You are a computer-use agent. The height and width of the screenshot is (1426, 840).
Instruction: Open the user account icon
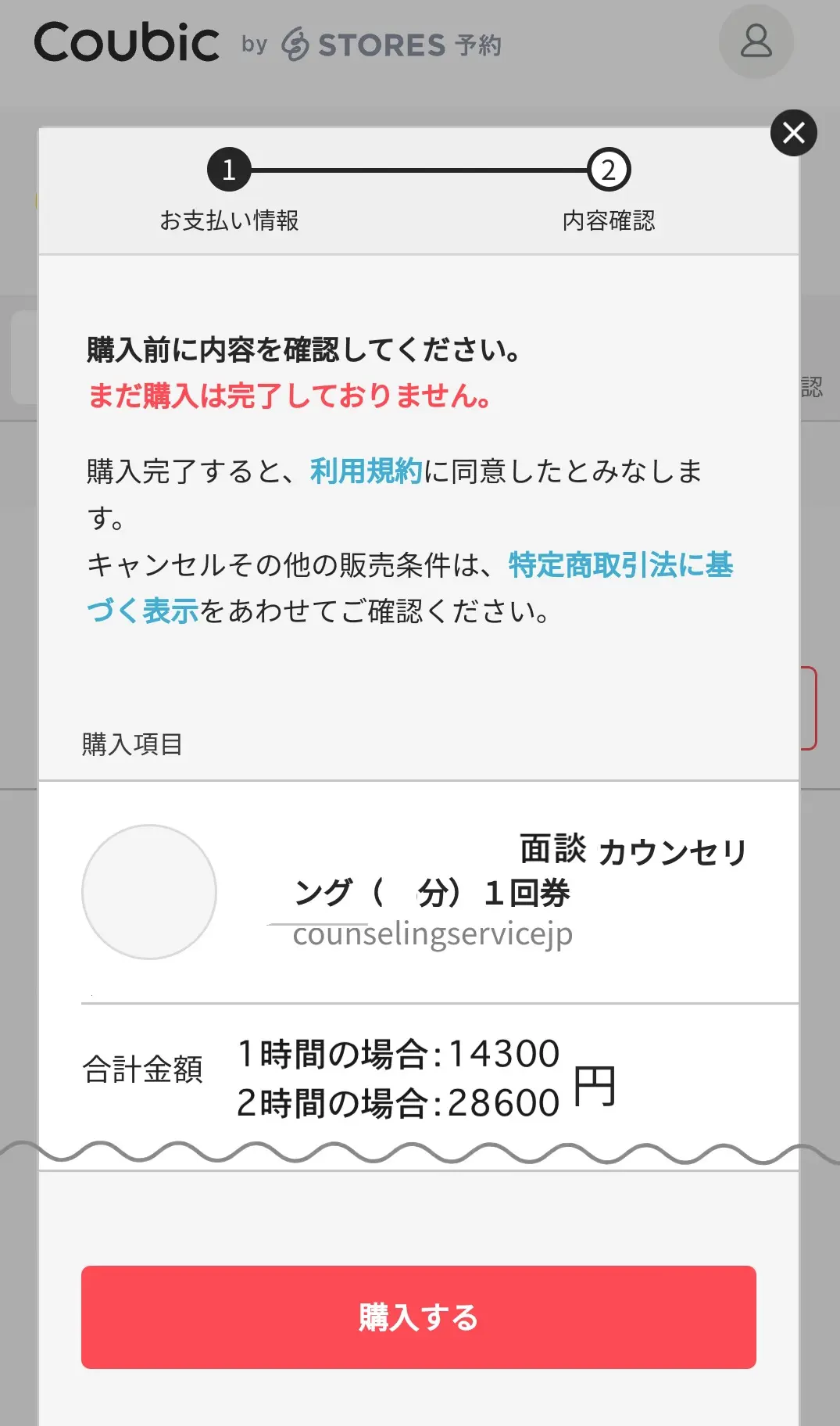(756, 41)
